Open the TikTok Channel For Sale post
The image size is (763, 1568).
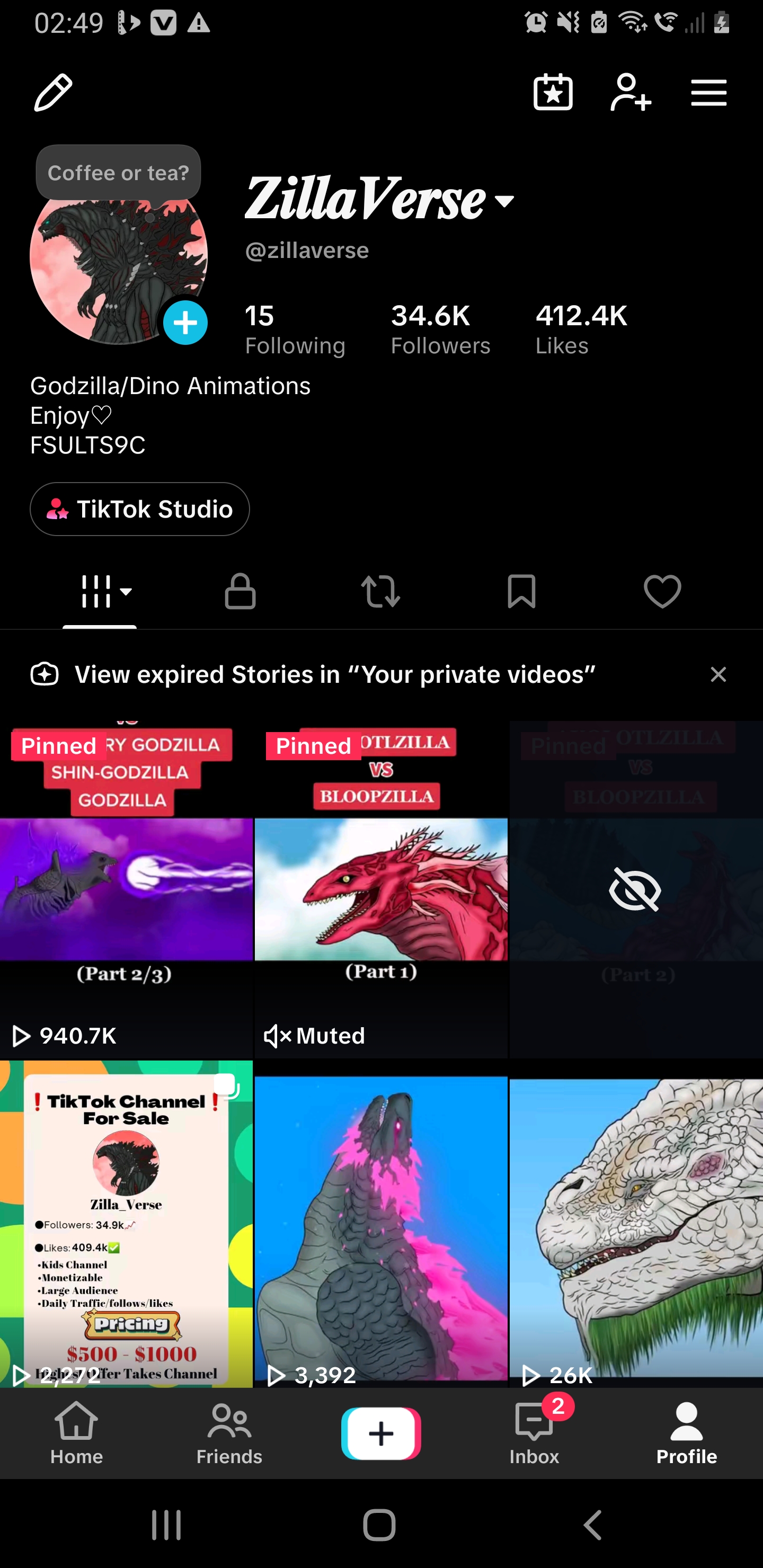[126, 1224]
